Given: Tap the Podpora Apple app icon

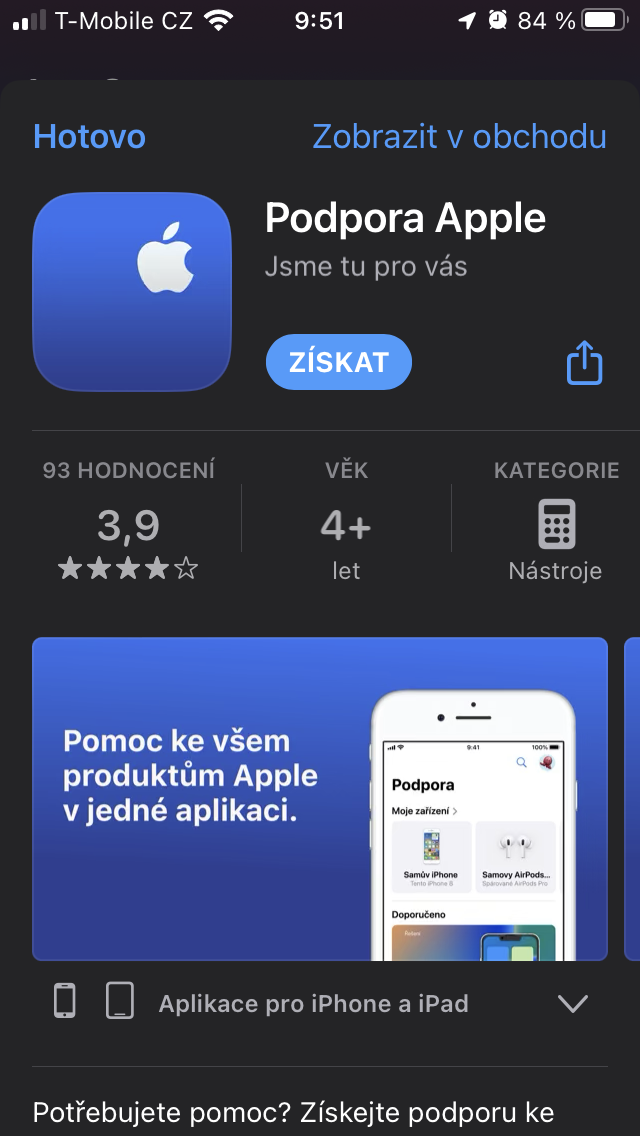Looking at the screenshot, I should (132, 291).
